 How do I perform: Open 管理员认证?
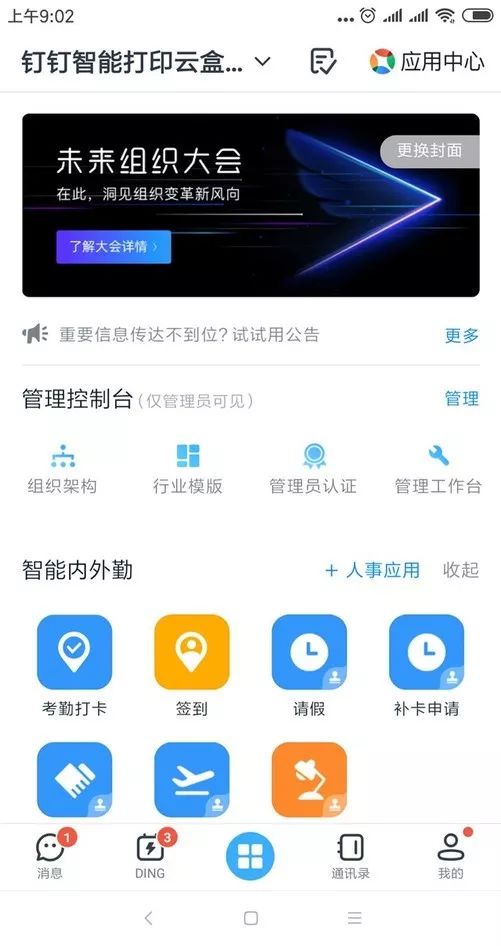(313, 469)
